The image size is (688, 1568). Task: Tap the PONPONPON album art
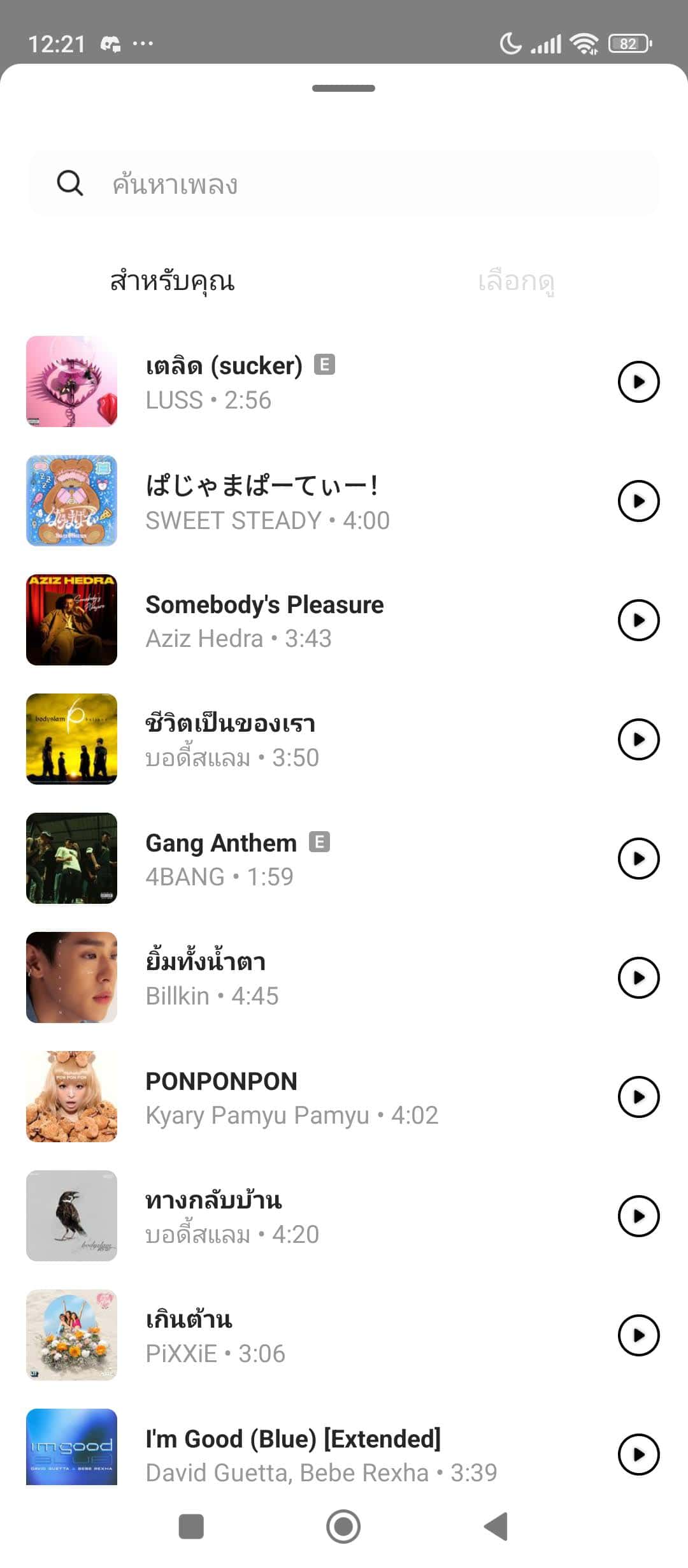[71, 1096]
